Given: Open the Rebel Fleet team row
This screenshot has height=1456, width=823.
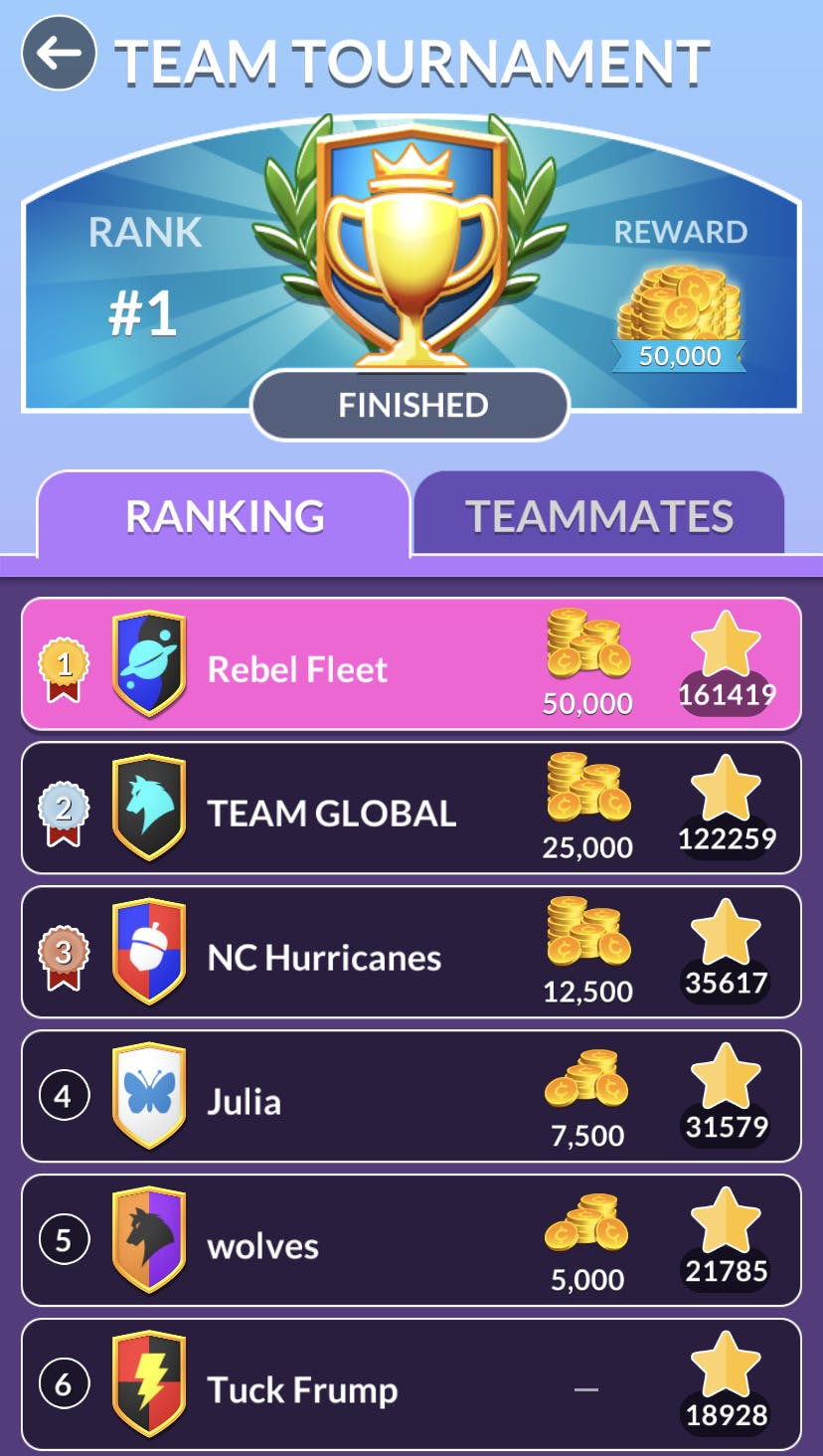Looking at the screenshot, I should point(411,664).
